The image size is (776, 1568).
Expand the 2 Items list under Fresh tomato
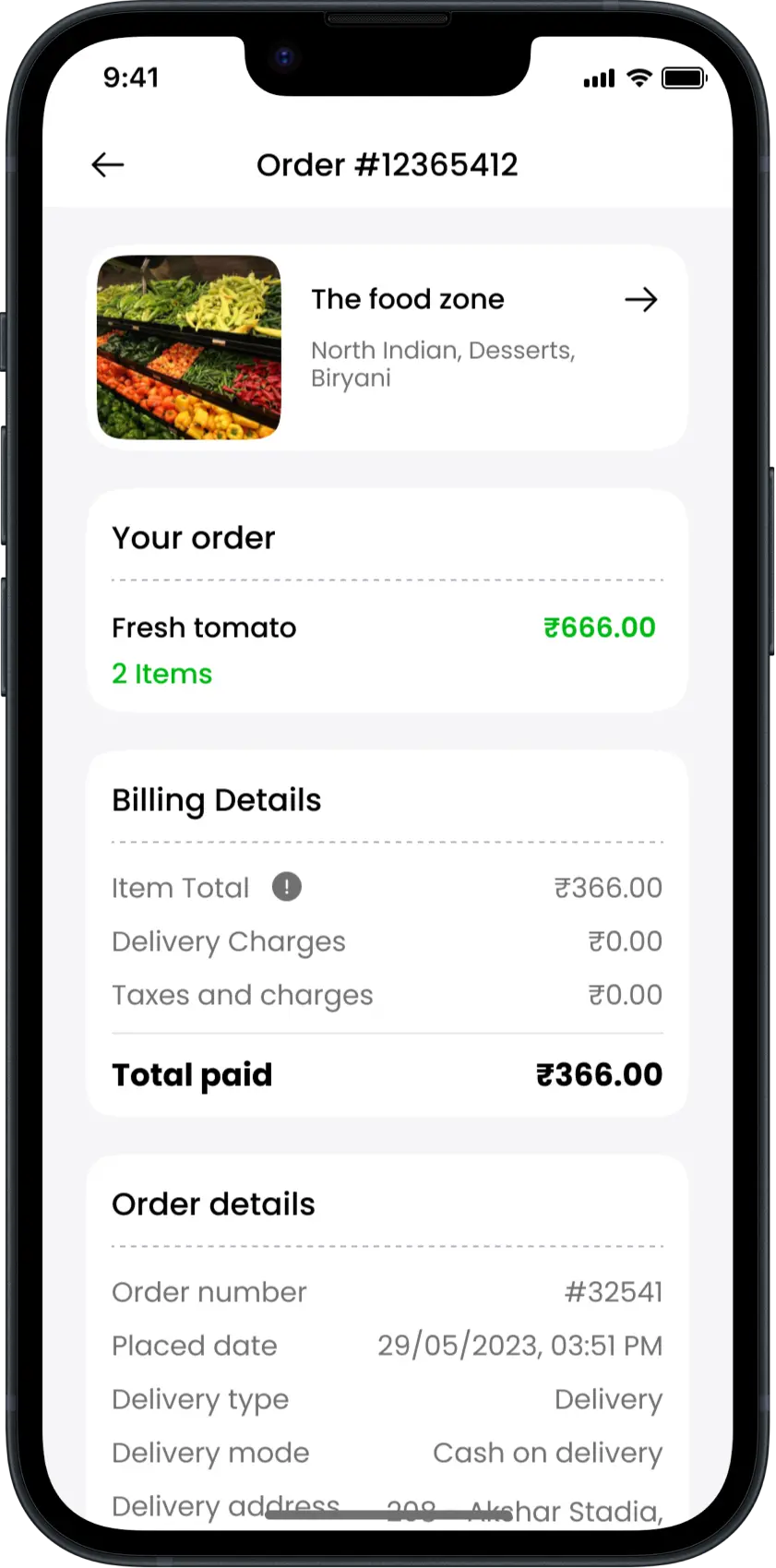click(161, 674)
